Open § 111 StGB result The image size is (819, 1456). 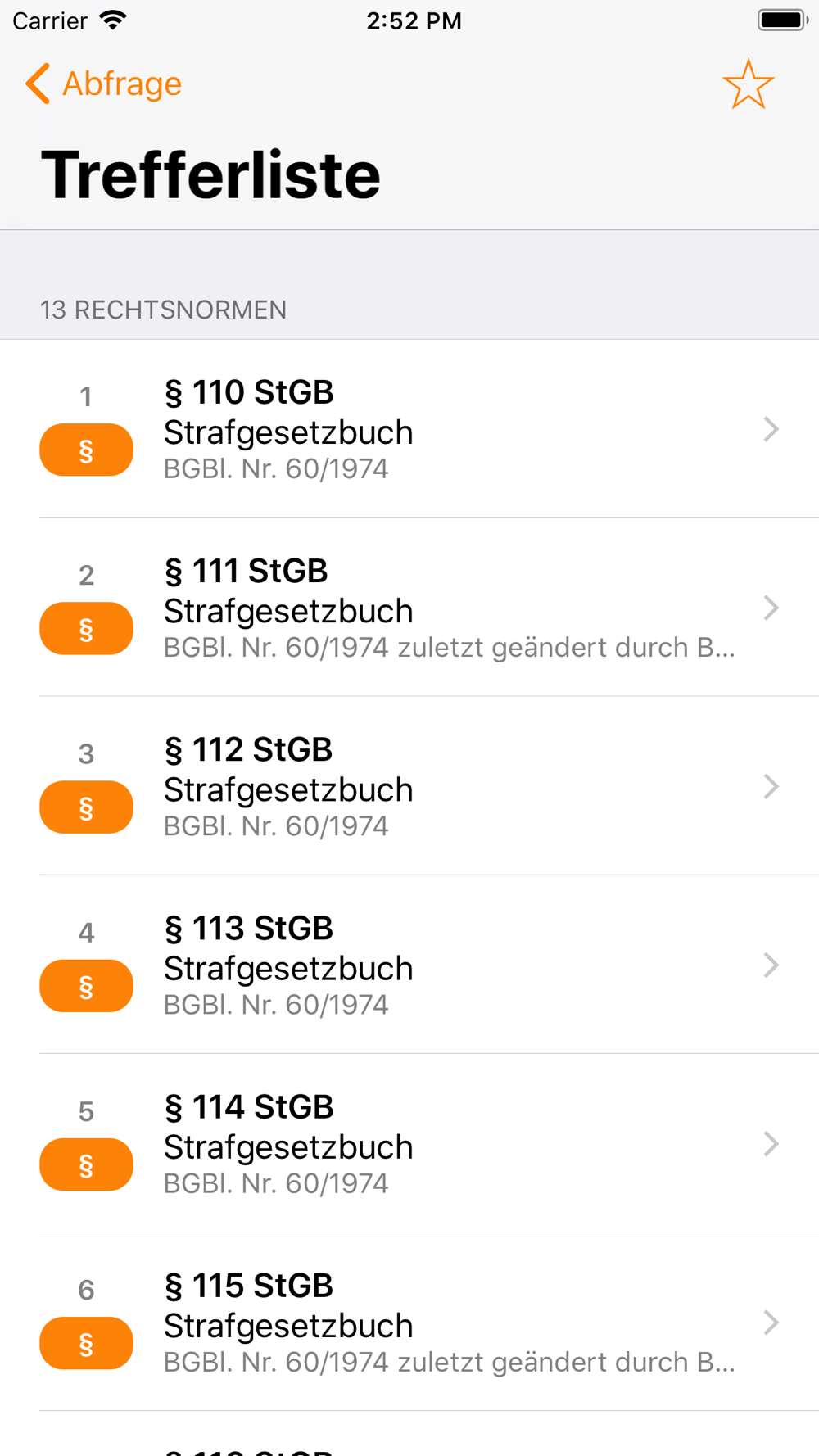[x=409, y=608]
